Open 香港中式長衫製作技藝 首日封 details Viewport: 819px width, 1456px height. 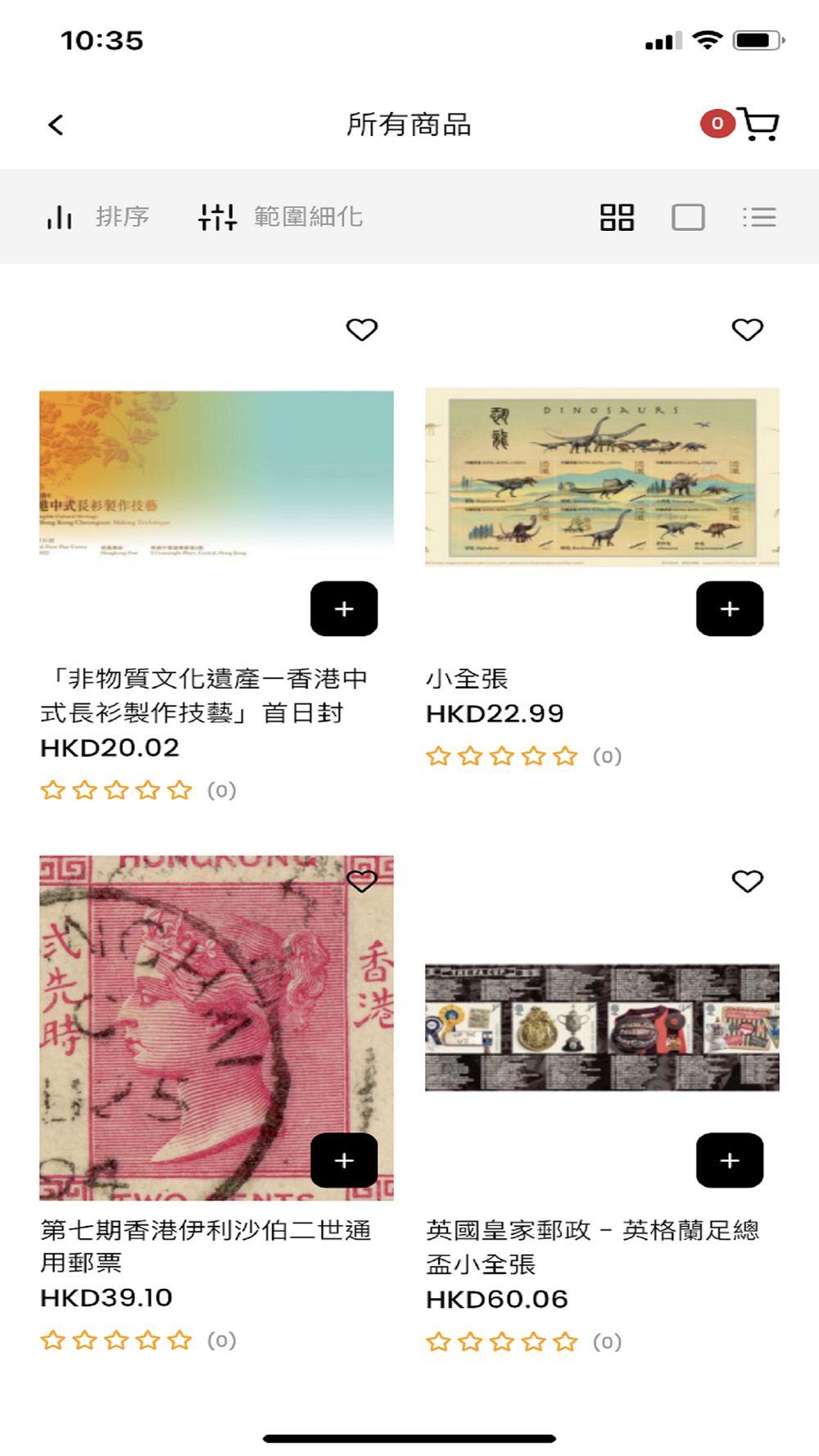(216, 475)
